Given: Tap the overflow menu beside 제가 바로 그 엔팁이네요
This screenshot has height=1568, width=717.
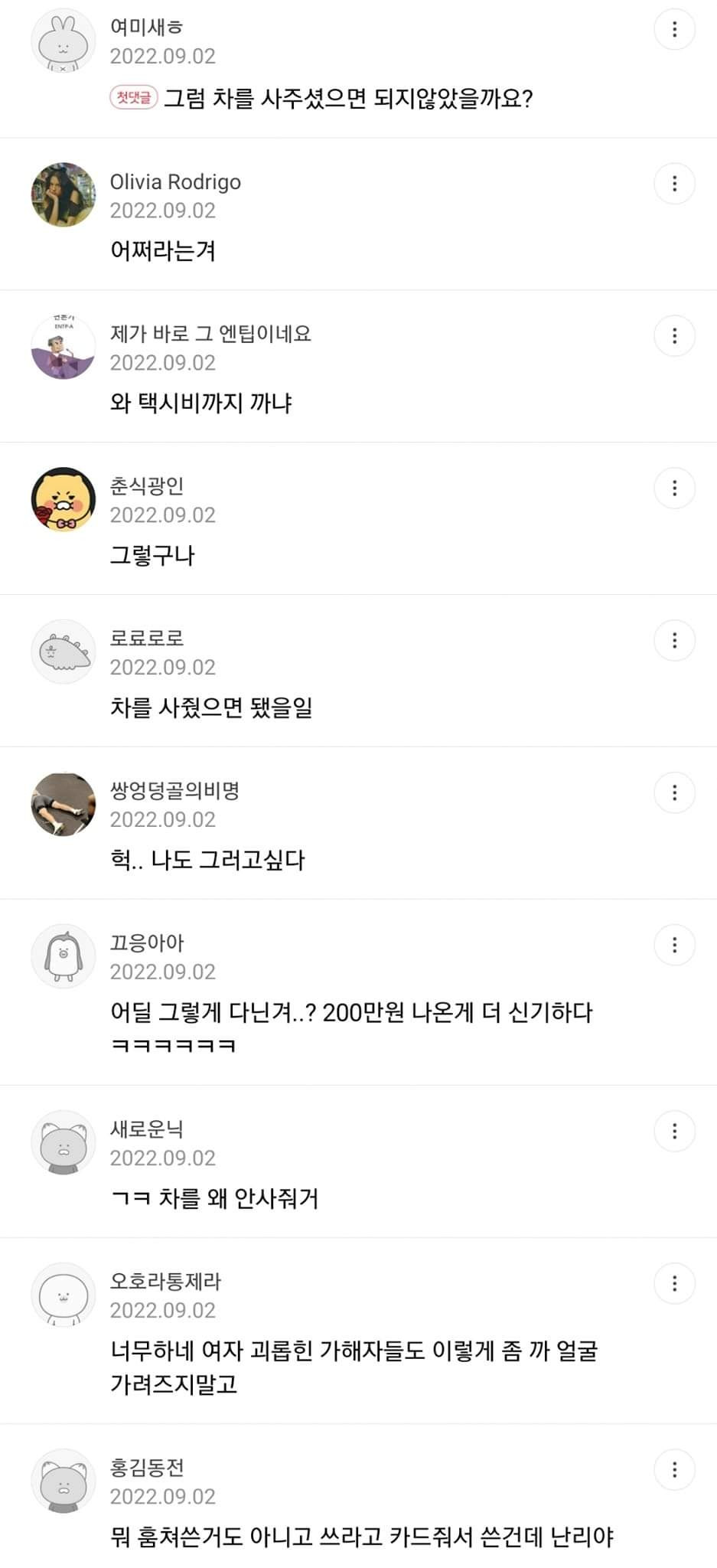Looking at the screenshot, I should [x=674, y=336].
